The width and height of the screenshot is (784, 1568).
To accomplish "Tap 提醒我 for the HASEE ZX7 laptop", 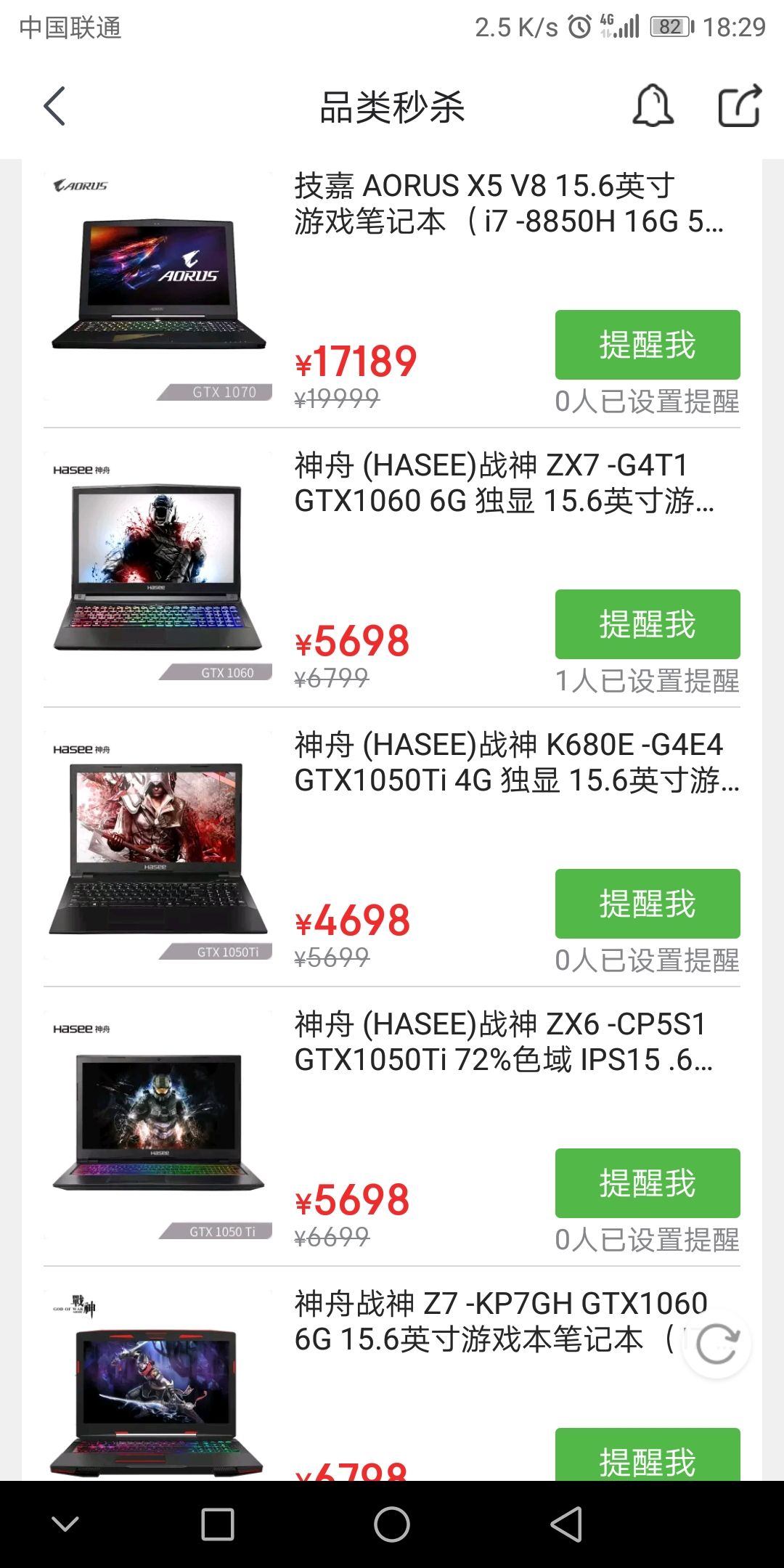I will tap(647, 622).
